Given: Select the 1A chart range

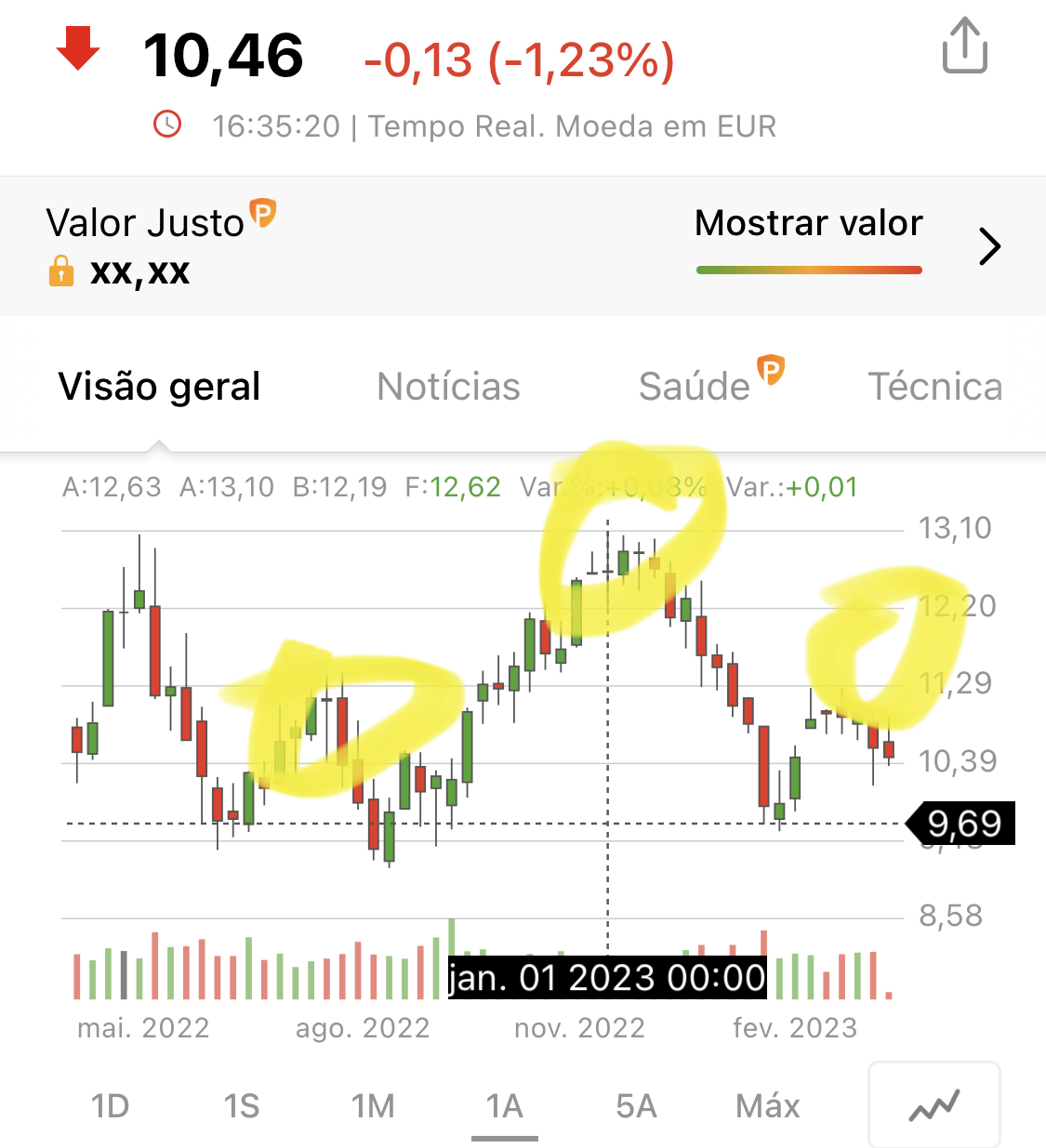Looking at the screenshot, I should (x=504, y=1106).
